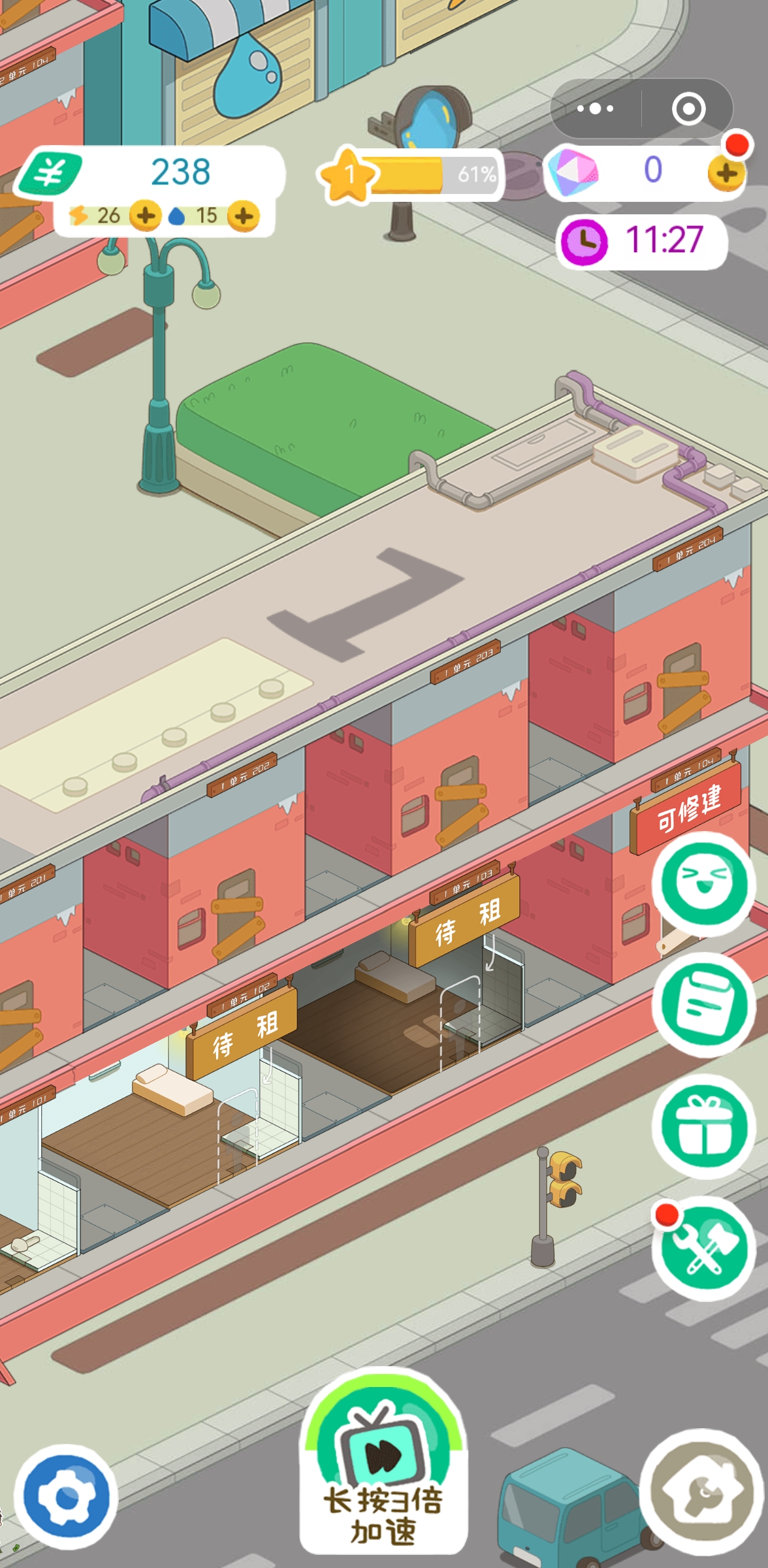Screen dimensions: 768x1568
Task: Open the money balance panel
Action: coord(152,172)
